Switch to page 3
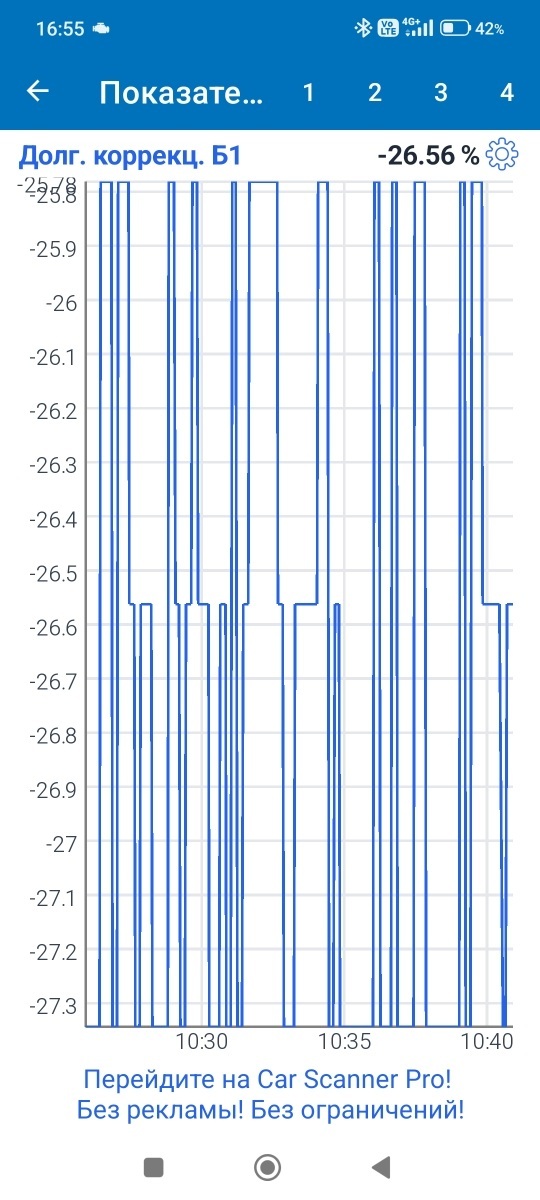Image resolution: width=540 pixels, height=1200 pixels. click(441, 93)
